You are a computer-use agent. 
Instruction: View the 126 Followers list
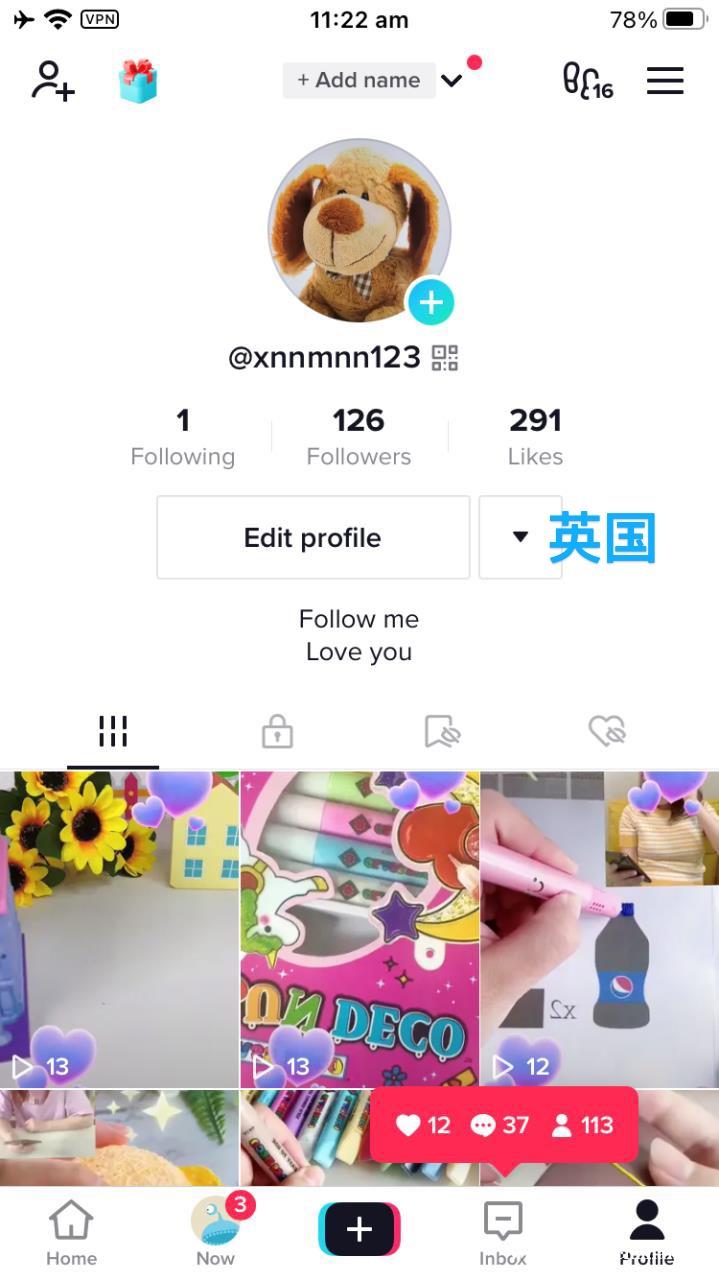click(x=358, y=437)
